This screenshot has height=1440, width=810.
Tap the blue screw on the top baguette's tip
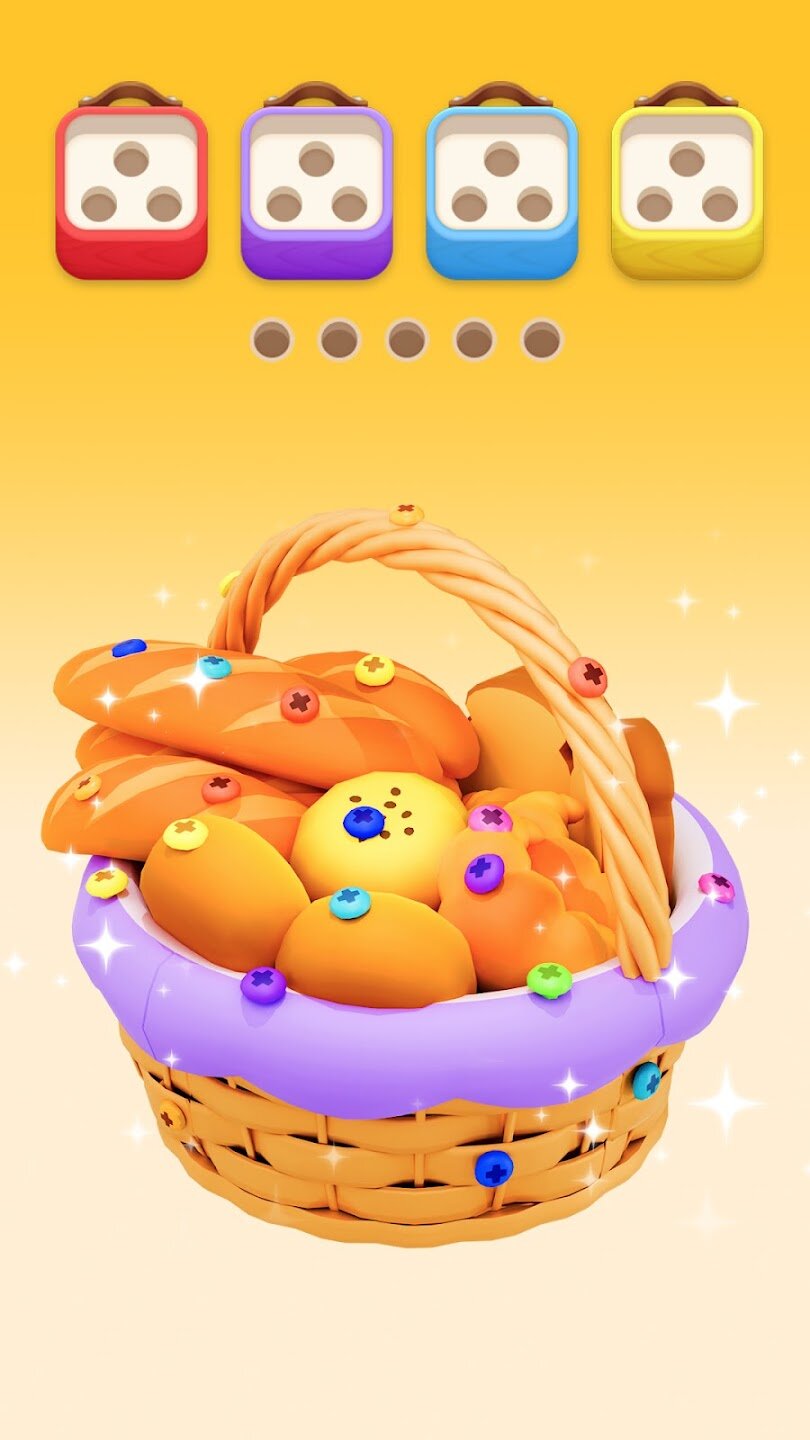coord(129,648)
